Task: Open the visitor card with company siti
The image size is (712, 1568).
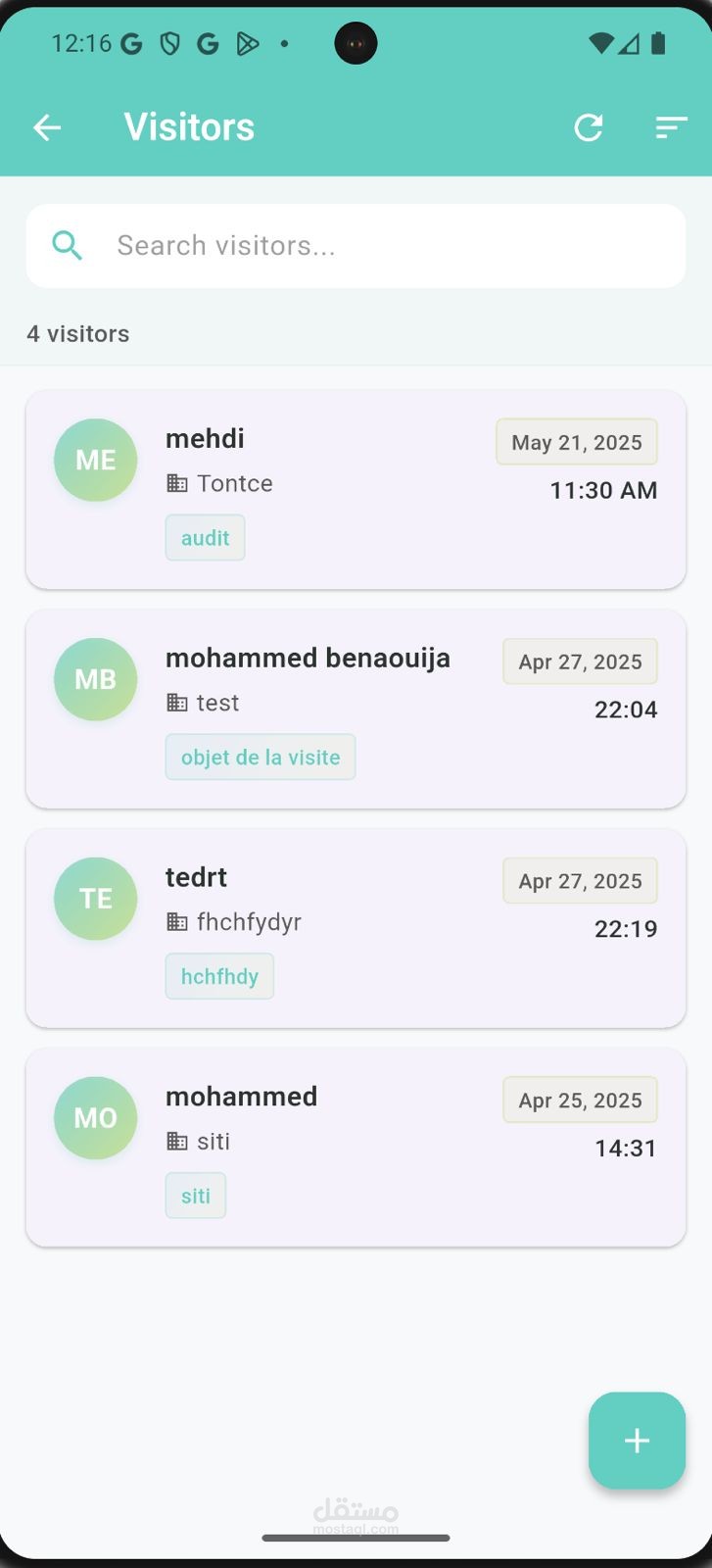Action: click(356, 1148)
